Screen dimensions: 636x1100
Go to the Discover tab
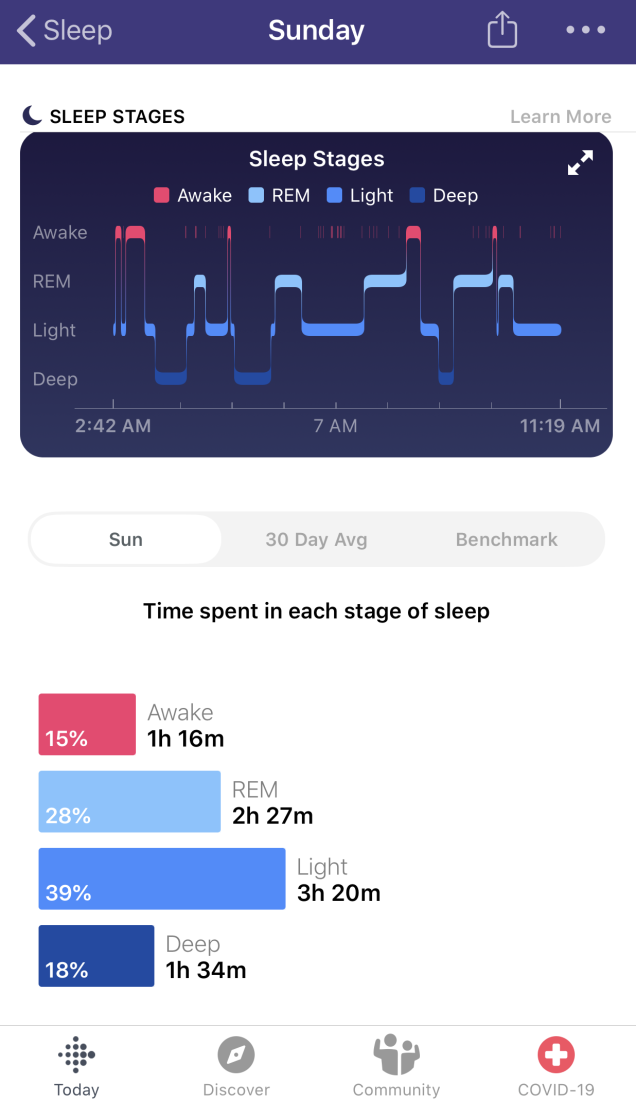point(236,1066)
